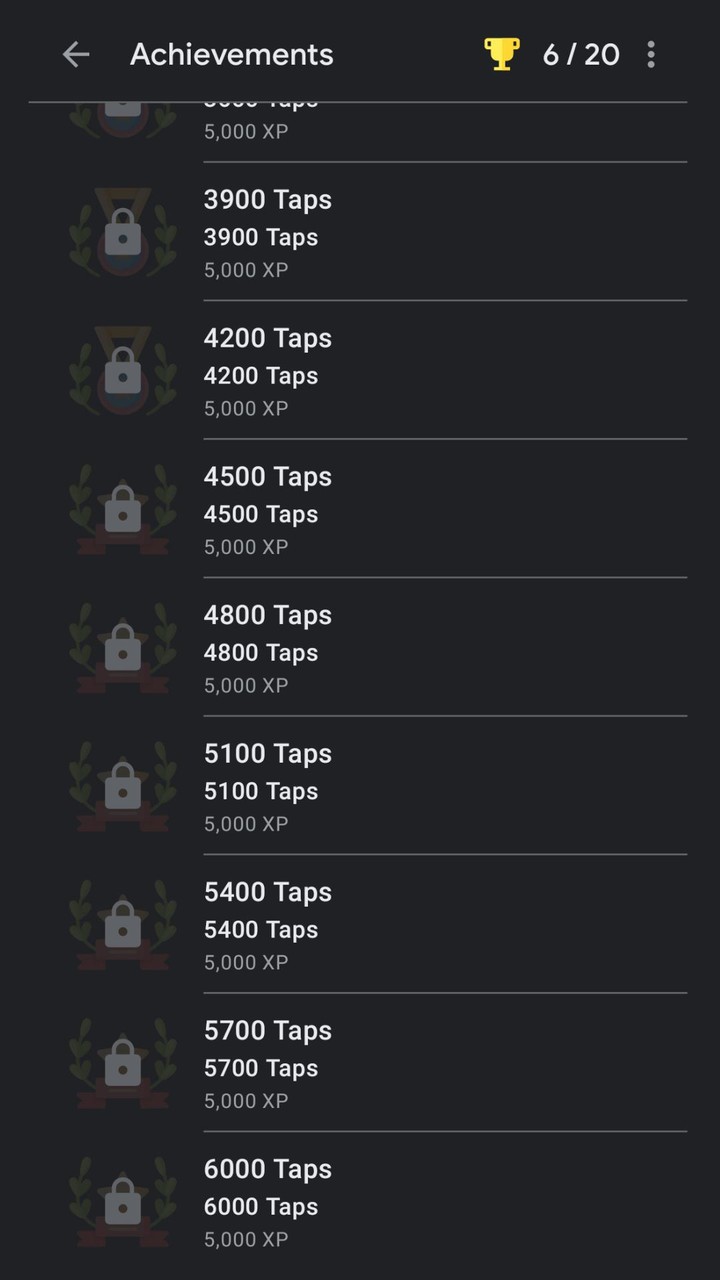Open the overflow menu in the app bar
The height and width of the screenshot is (1280, 720).
click(x=651, y=55)
